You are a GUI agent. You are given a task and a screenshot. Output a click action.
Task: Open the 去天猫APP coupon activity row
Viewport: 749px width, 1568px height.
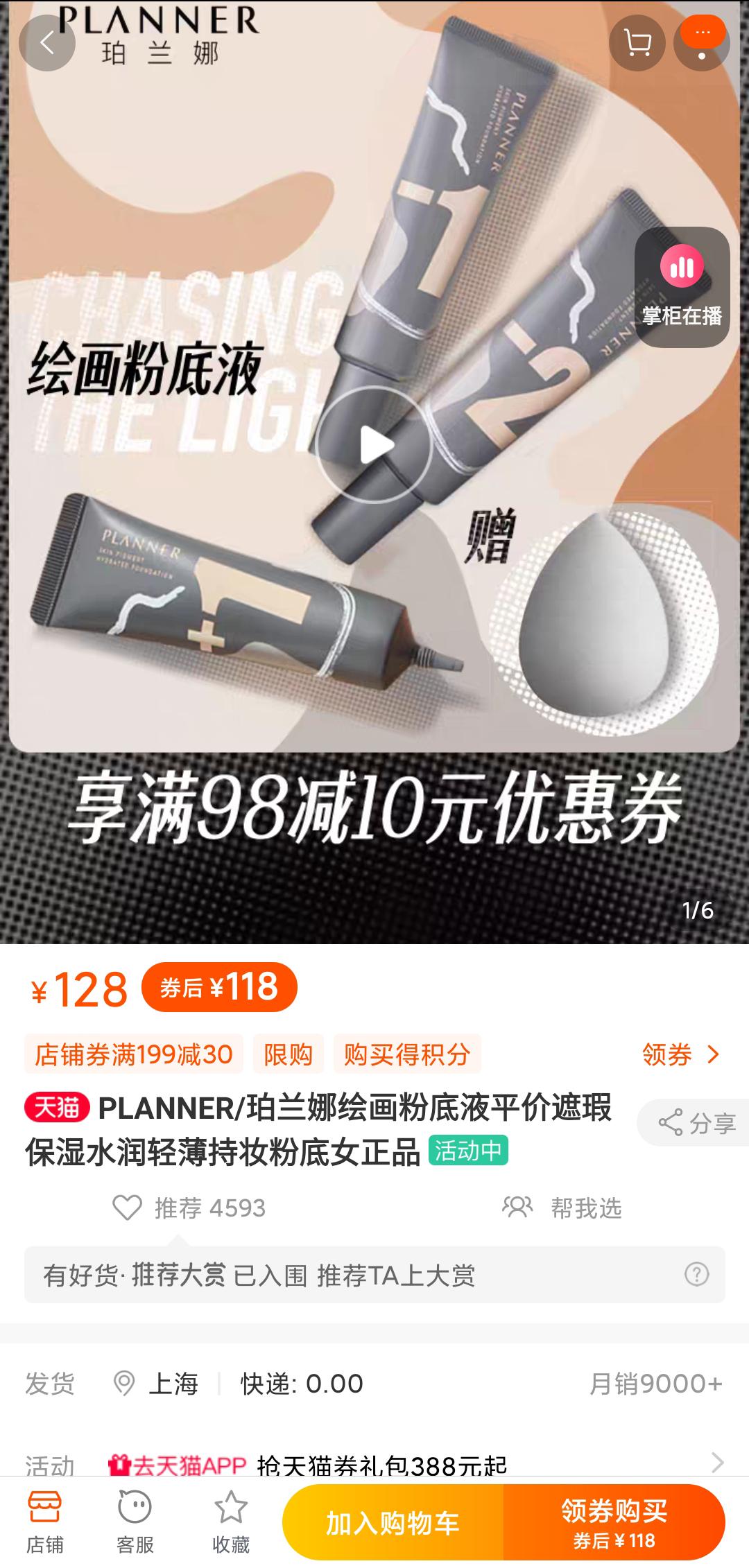[x=374, y=1464]
